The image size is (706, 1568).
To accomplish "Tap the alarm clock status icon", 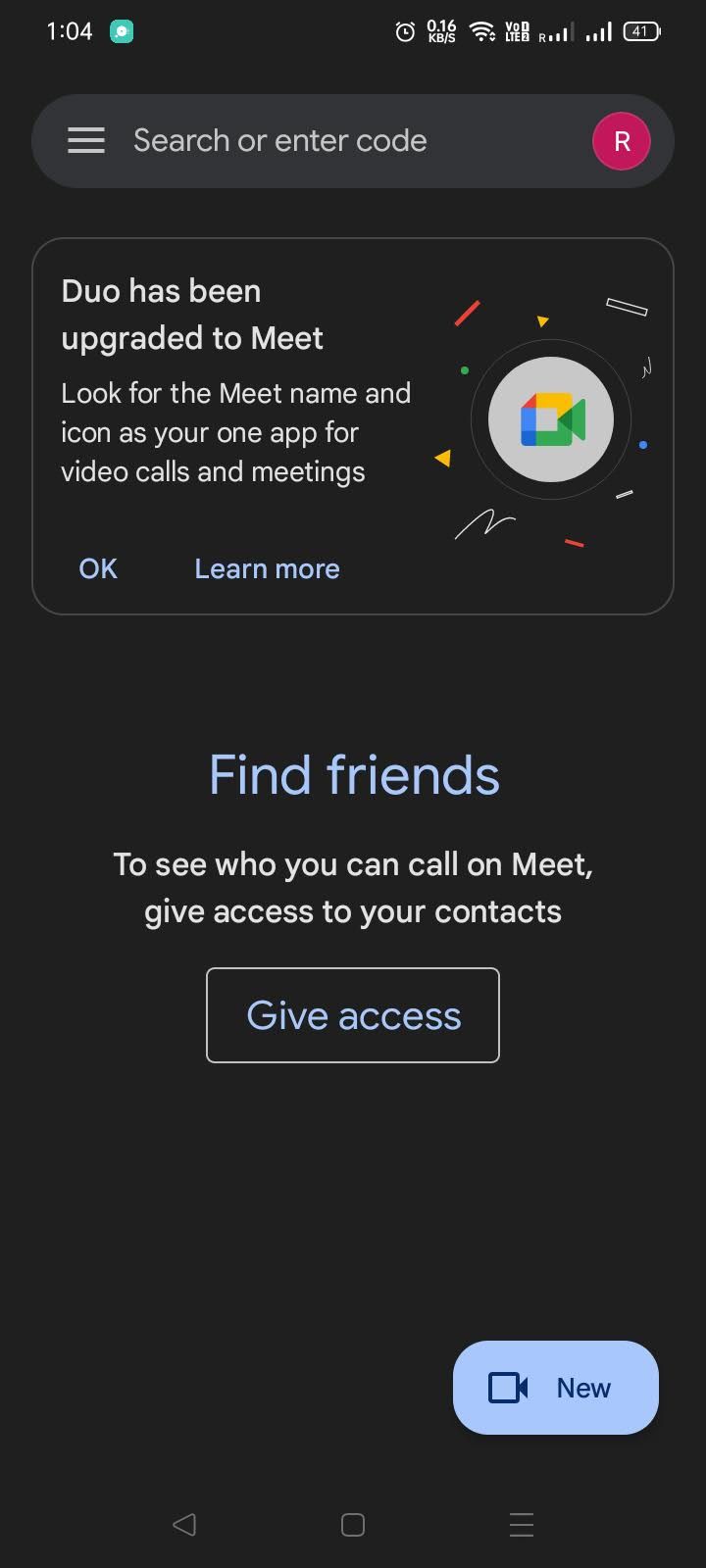I will (405, 30).
